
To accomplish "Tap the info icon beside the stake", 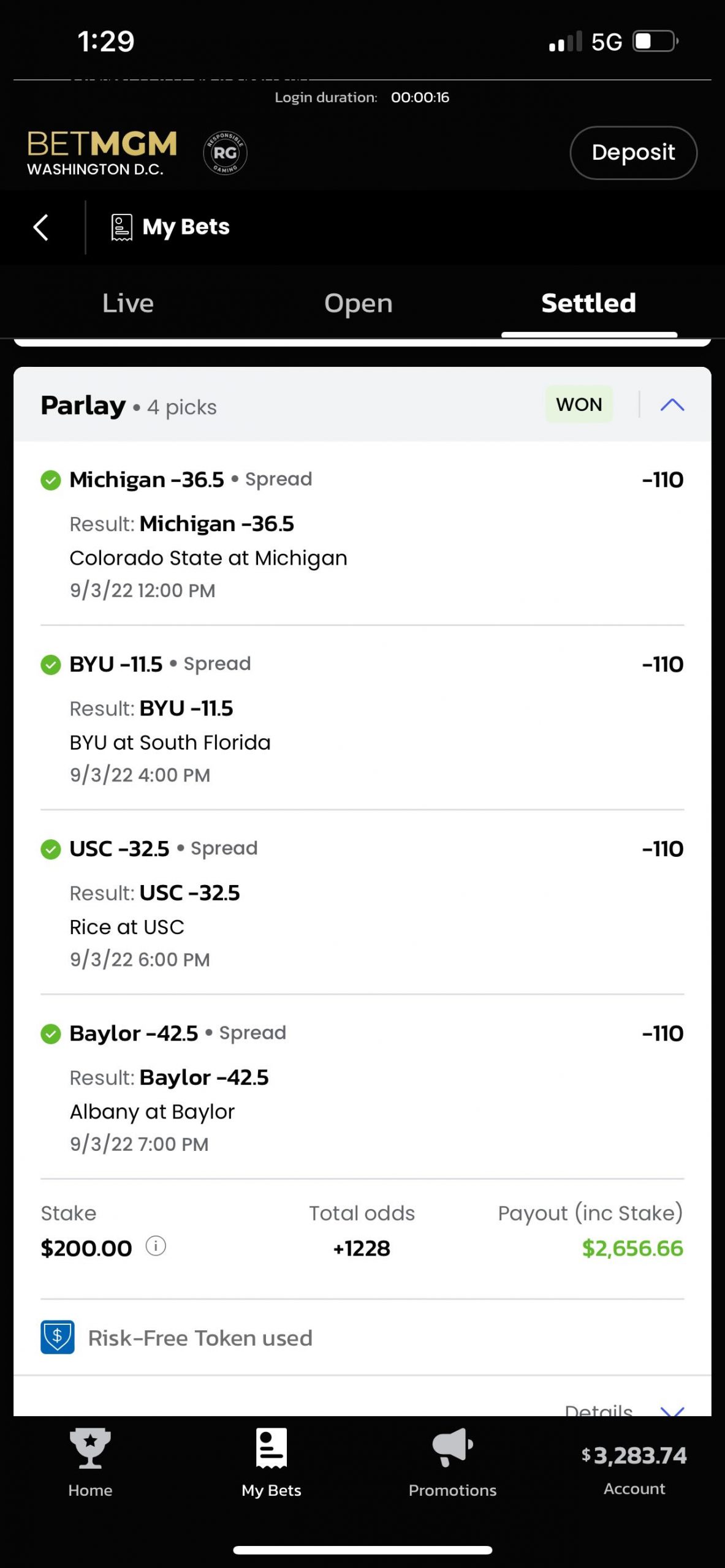I will point(156,1246).
